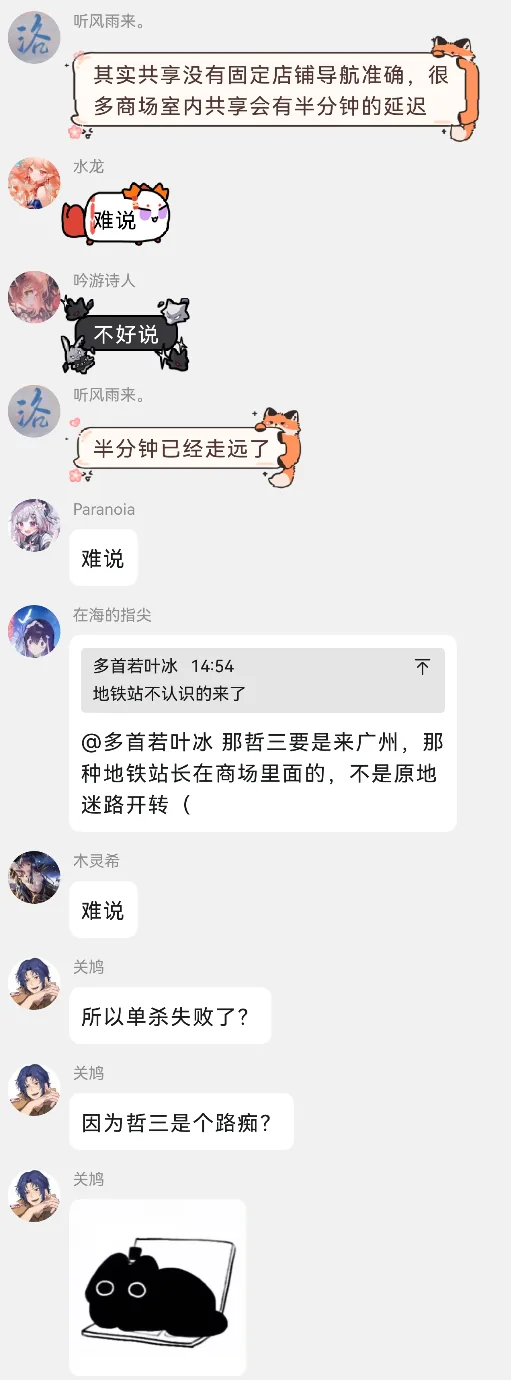This screenshot has width=511, height=1380.
Task: Open the black cat sticker from 关鸠
Action: [158, 1287]
